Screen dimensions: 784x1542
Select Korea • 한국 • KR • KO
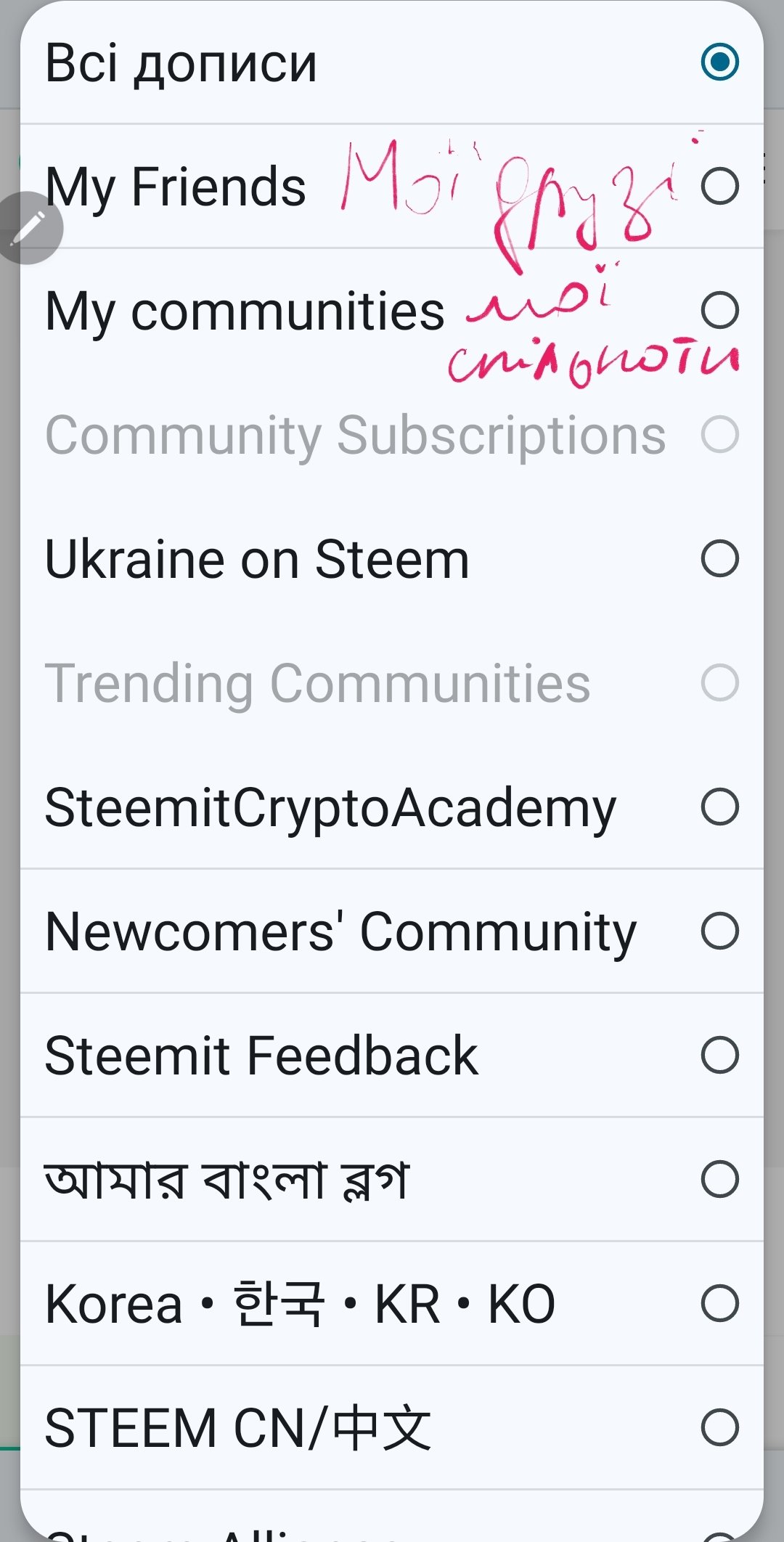coord(392,1304)
